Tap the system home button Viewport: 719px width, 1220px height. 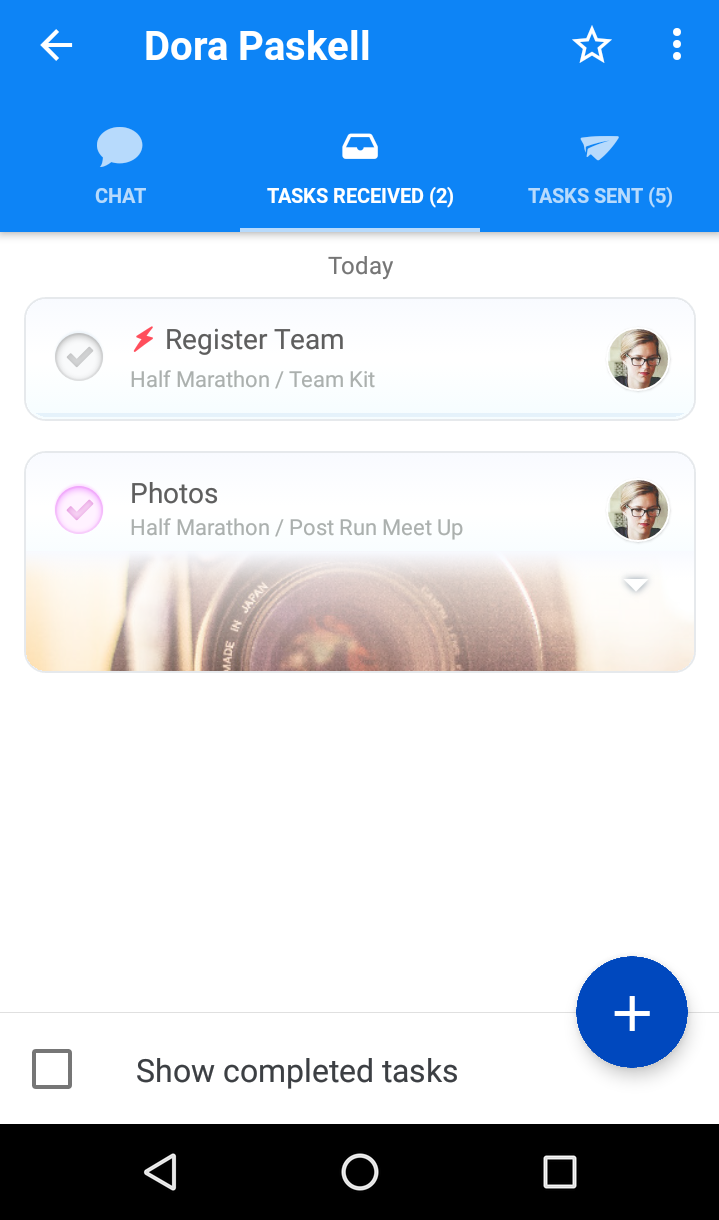(360, 1172)
